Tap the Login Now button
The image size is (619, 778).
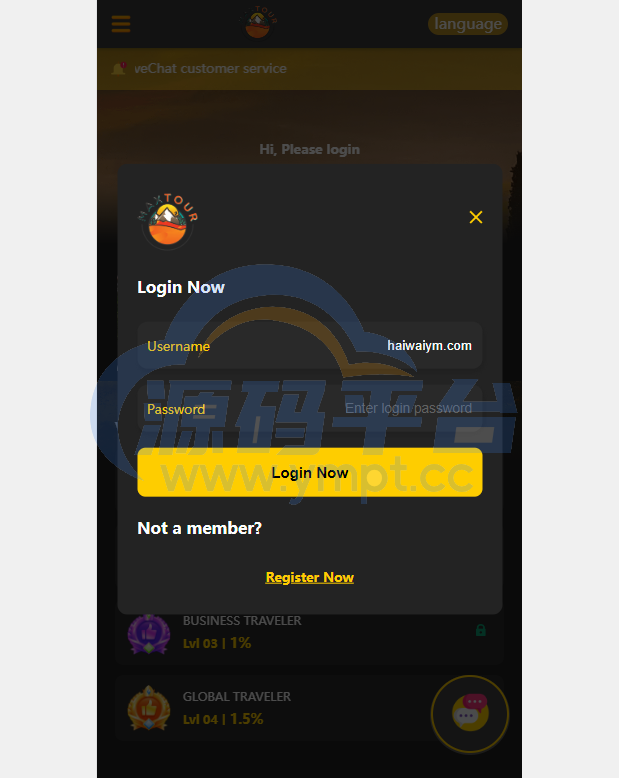pos(309,473)
